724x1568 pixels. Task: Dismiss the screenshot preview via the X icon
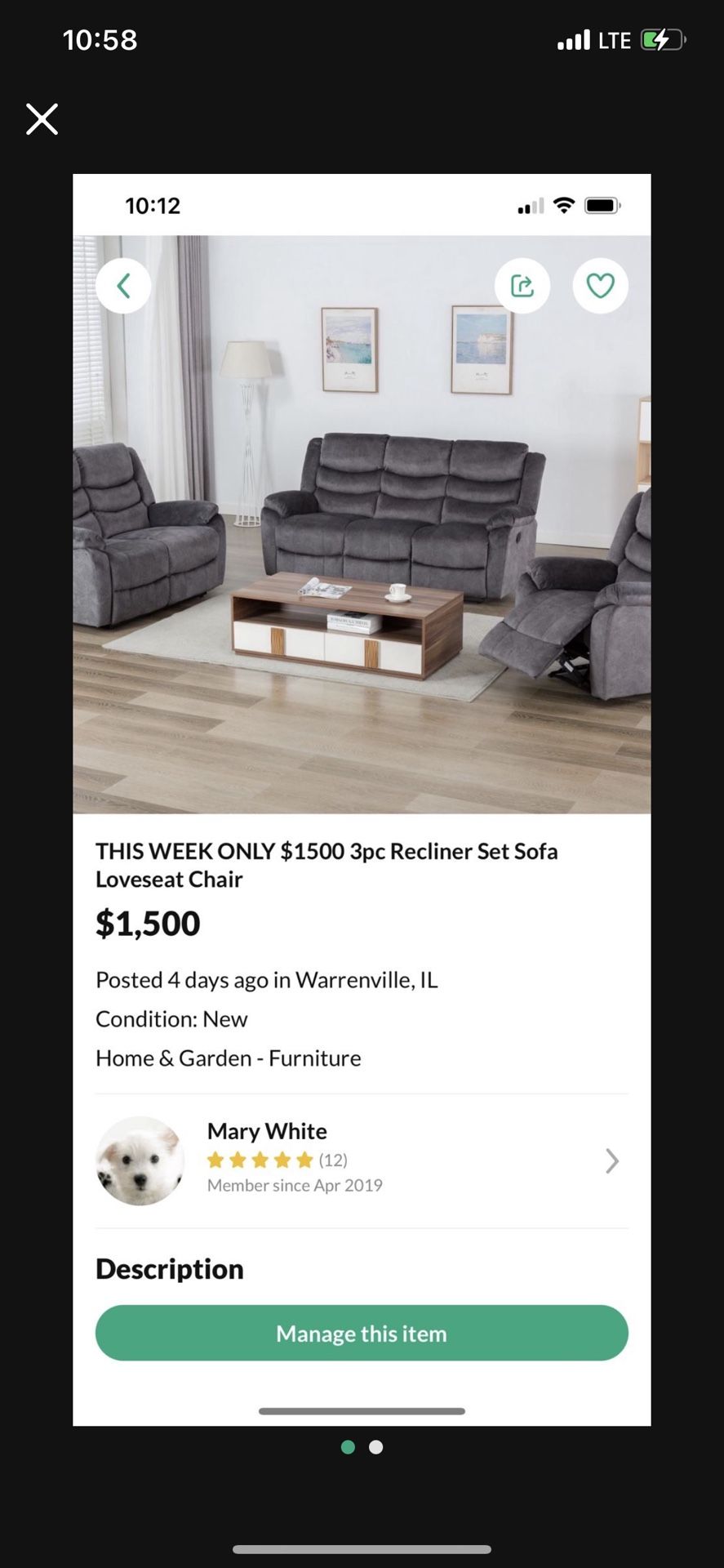coord(41,118)
